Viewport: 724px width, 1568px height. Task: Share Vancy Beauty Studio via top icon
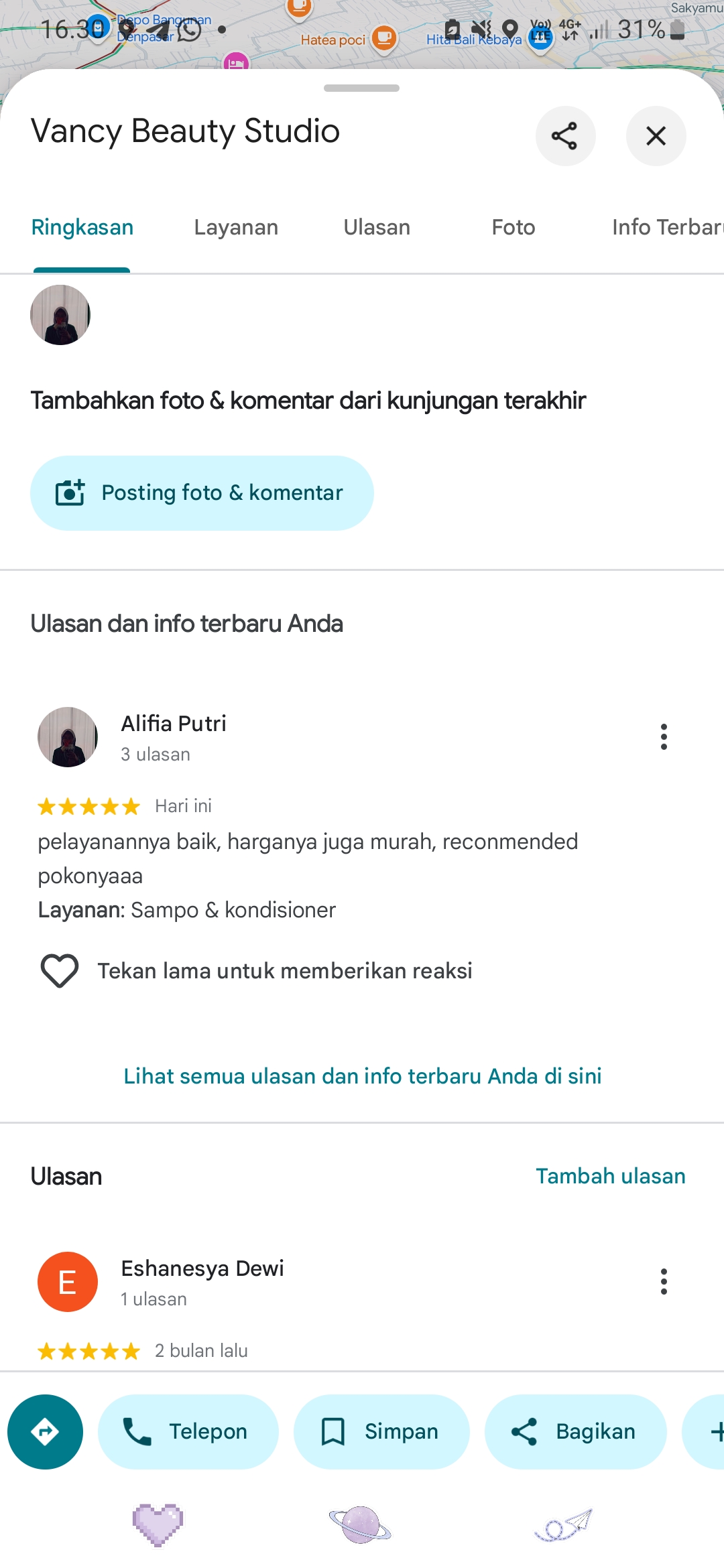click(565, 136)
